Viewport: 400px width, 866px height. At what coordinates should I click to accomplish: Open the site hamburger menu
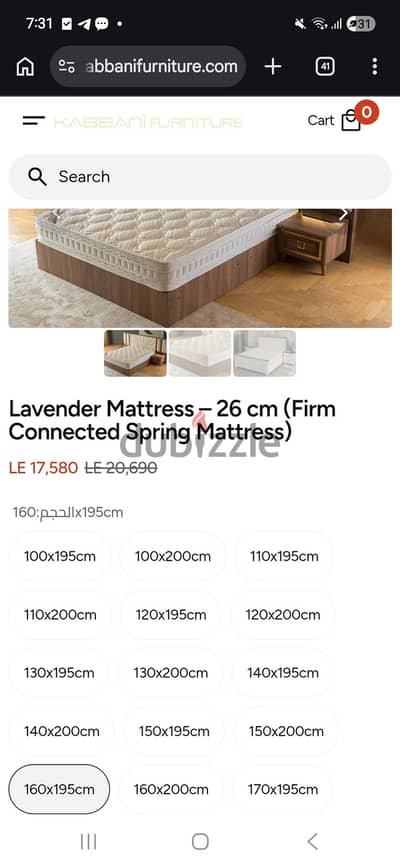[x=33, y=120]
